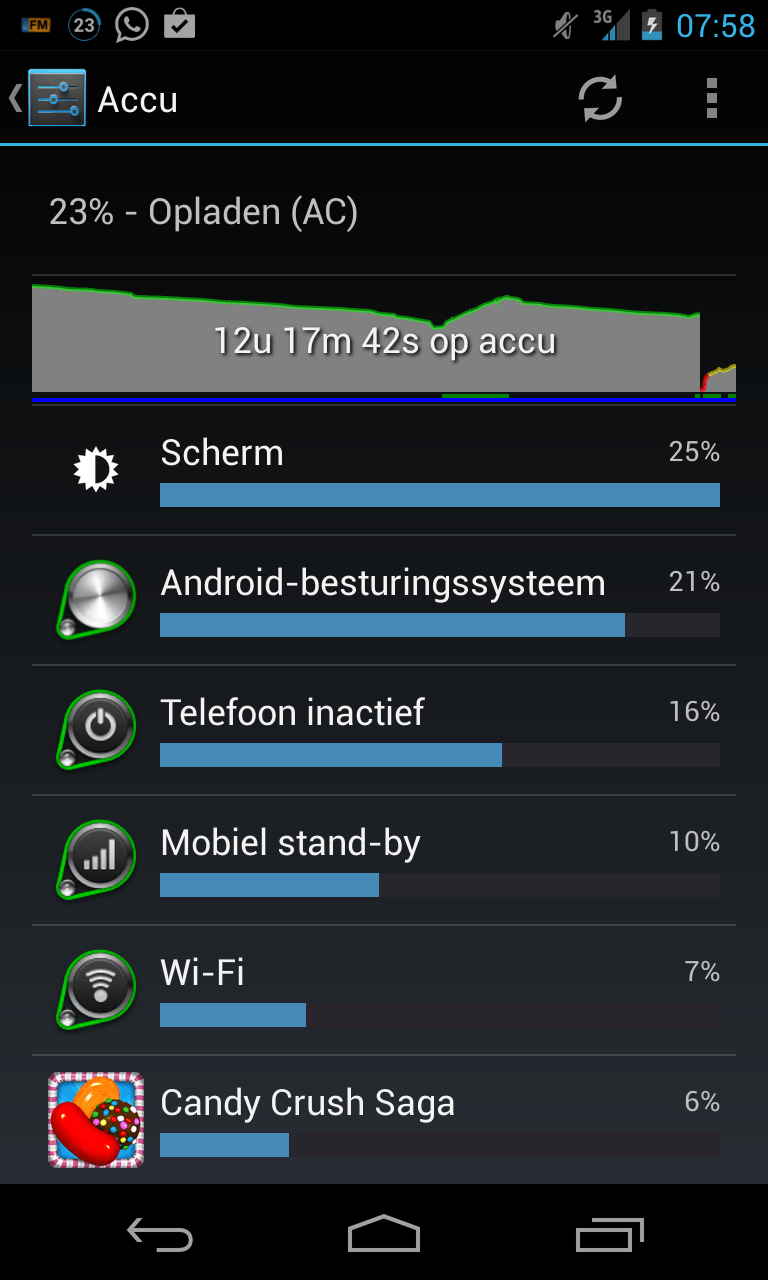Open Mobiel stand-by usage details

click(x=384, y=860)
